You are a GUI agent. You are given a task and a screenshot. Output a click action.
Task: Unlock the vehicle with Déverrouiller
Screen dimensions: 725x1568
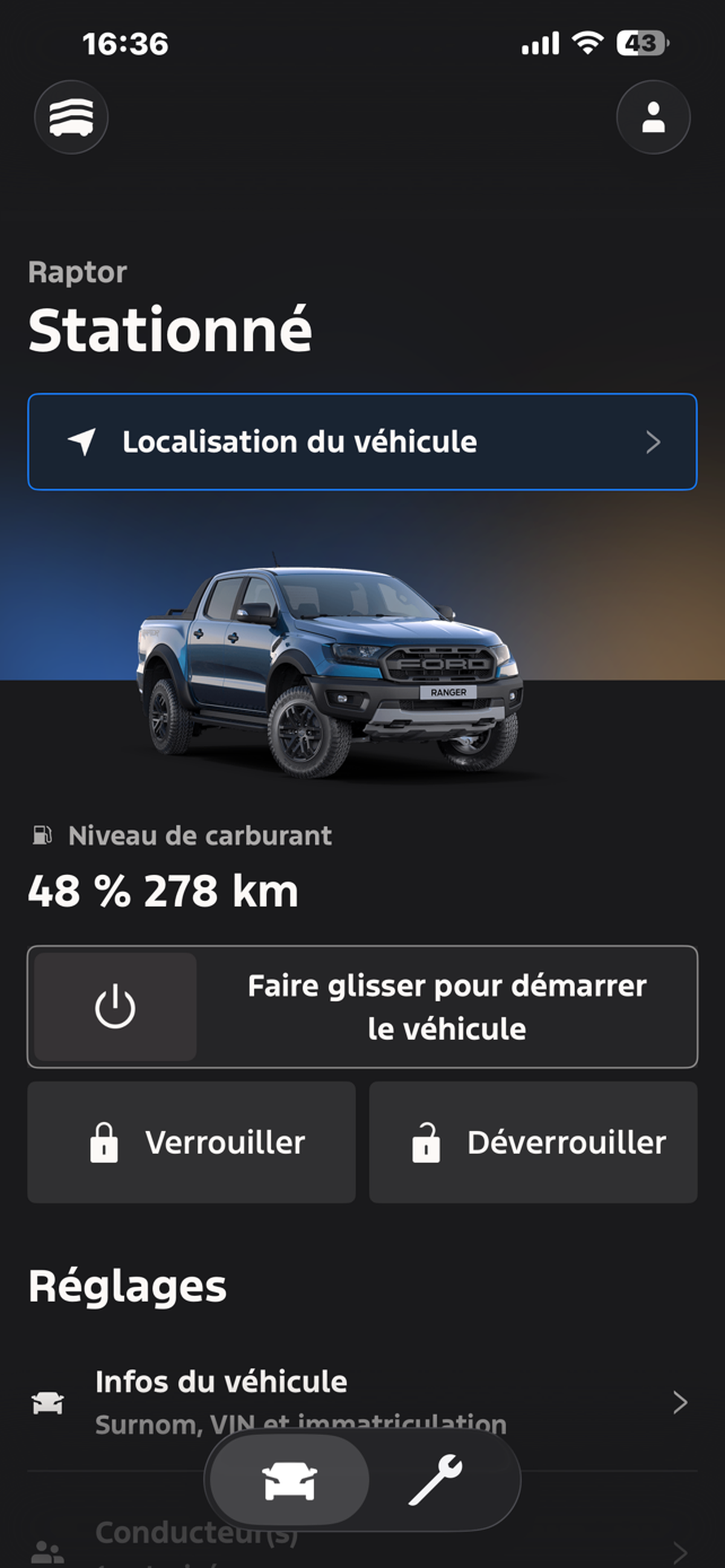click(533, 1142)
